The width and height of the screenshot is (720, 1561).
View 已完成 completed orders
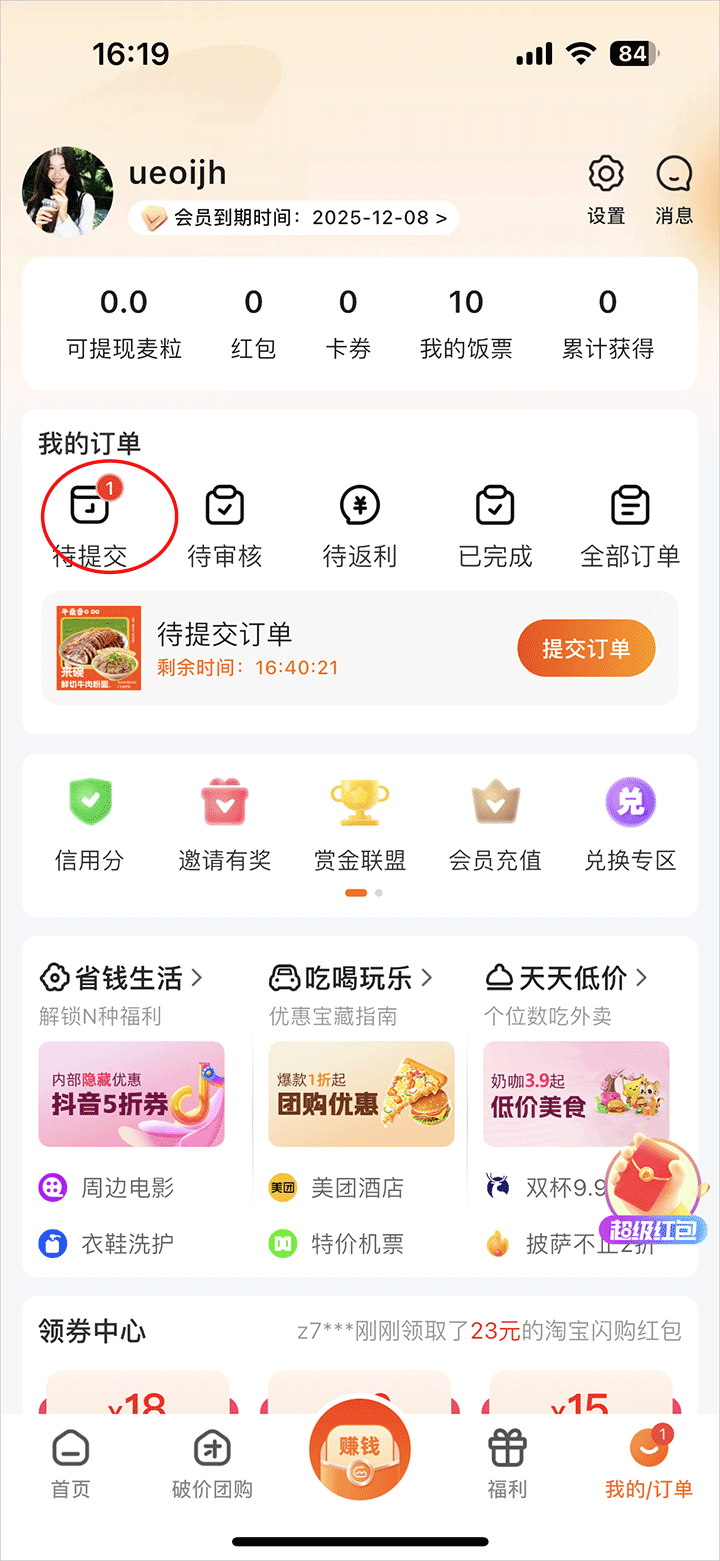(495, 526)
